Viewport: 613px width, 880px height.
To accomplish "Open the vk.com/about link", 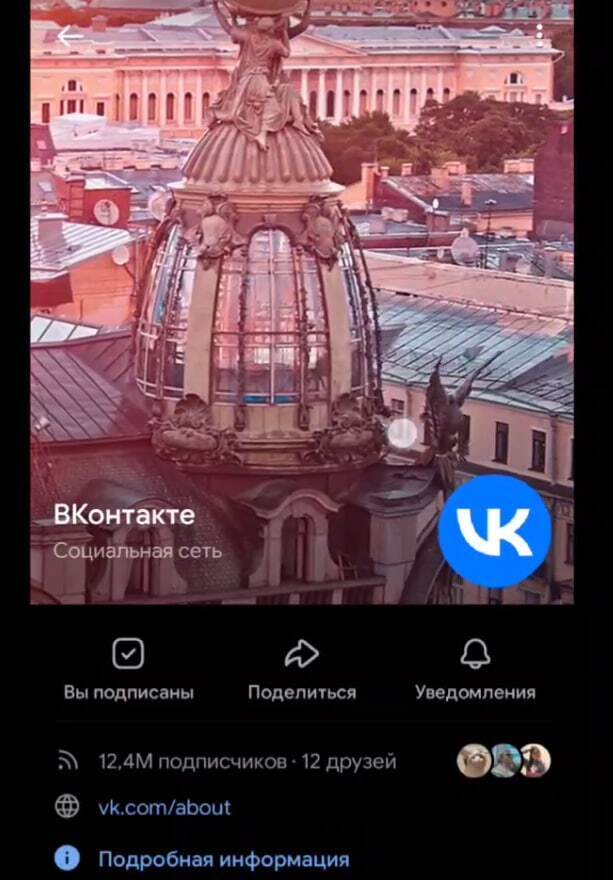I will coord(164,807).
